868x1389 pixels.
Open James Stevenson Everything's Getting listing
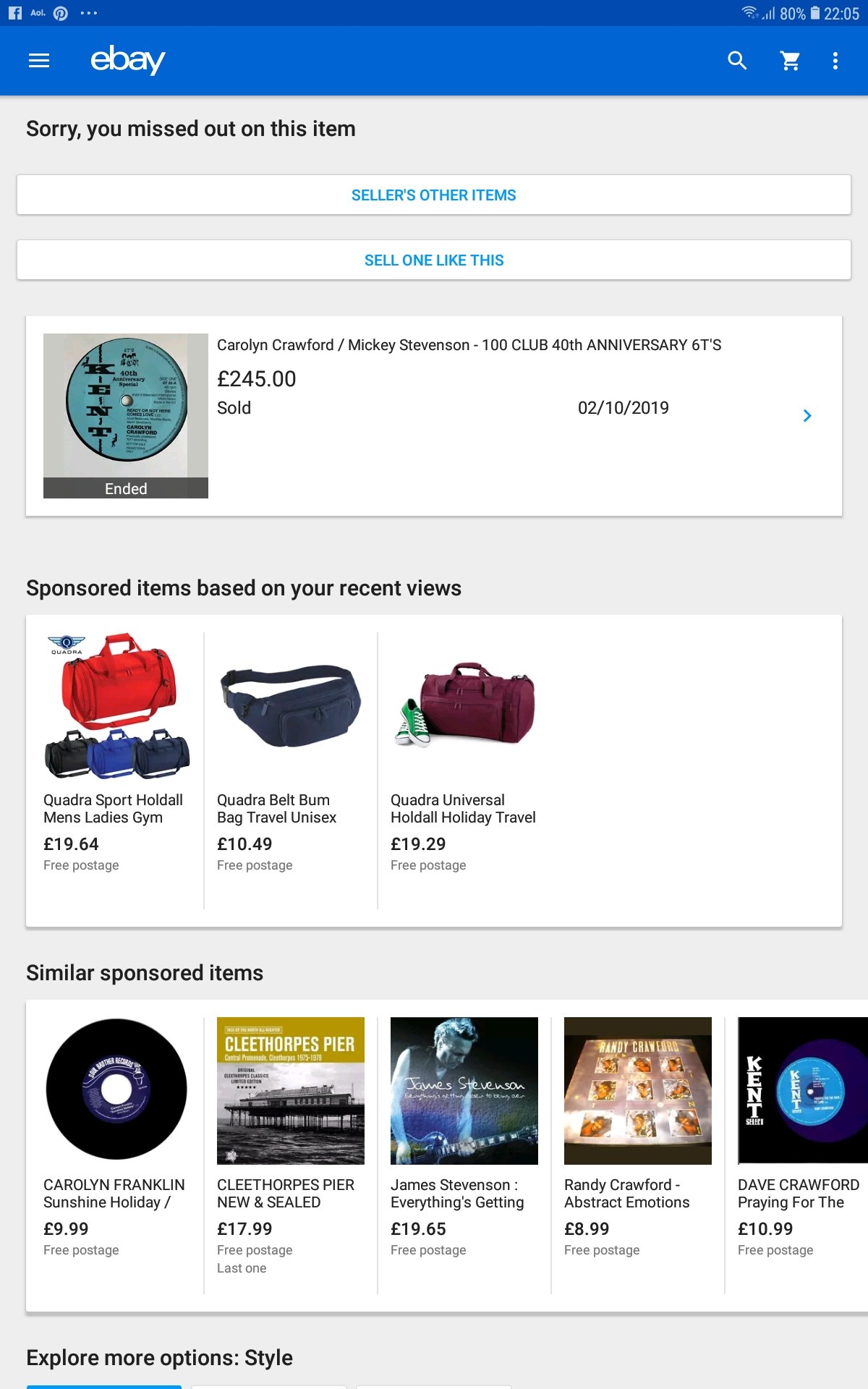pyautogui.click(x=464, y=1143)
